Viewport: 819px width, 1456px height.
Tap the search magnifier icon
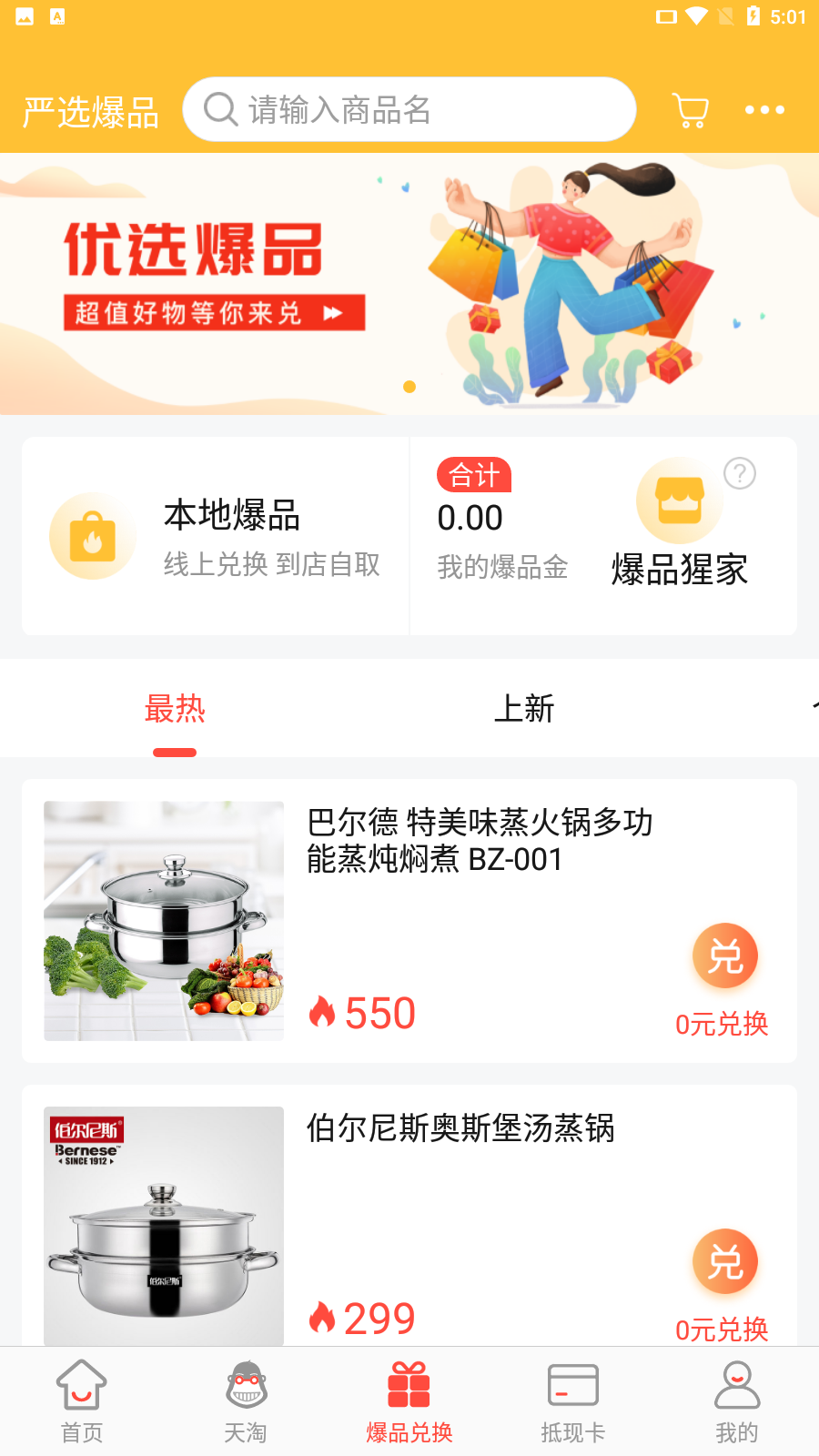pyautogui.click(x=217, y=109)
